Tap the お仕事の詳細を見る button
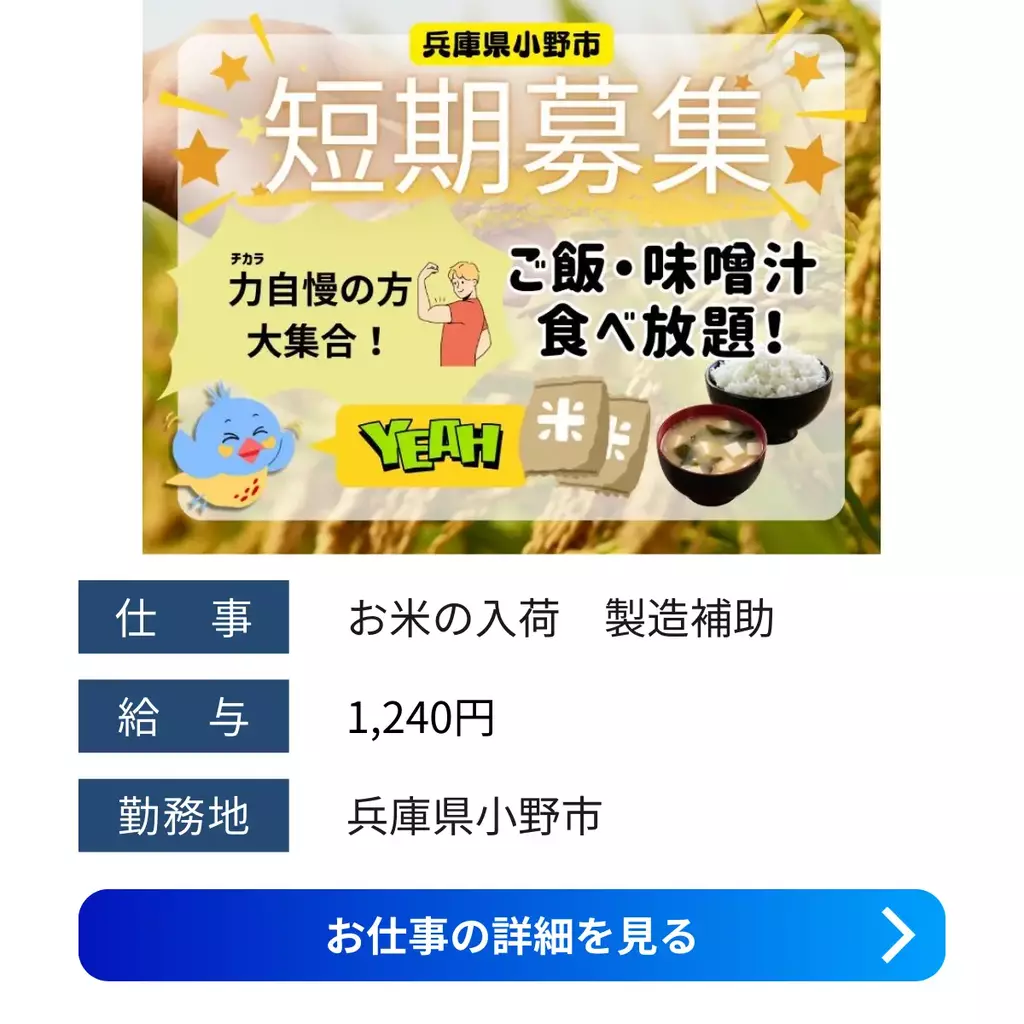The height and width of the screenshot is (1024, 1024). tap(511, 935)
